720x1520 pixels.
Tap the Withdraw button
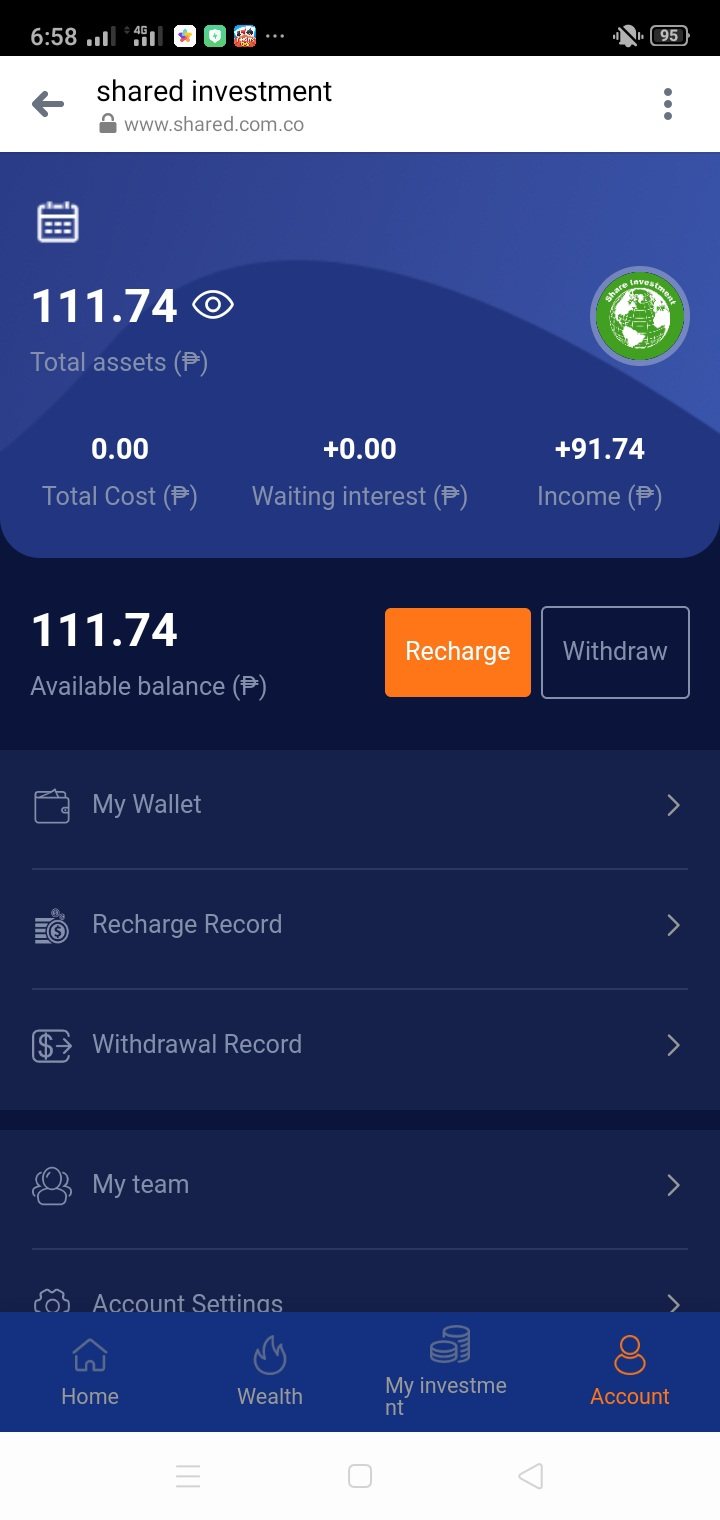615,652
